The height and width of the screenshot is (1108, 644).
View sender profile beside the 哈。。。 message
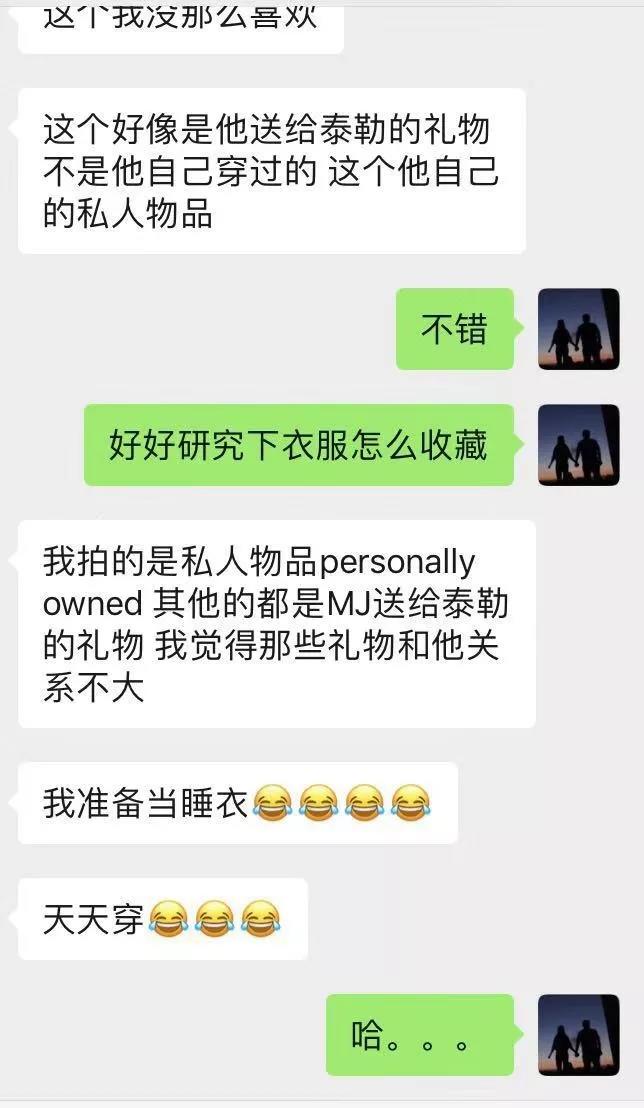[578, 1034]
